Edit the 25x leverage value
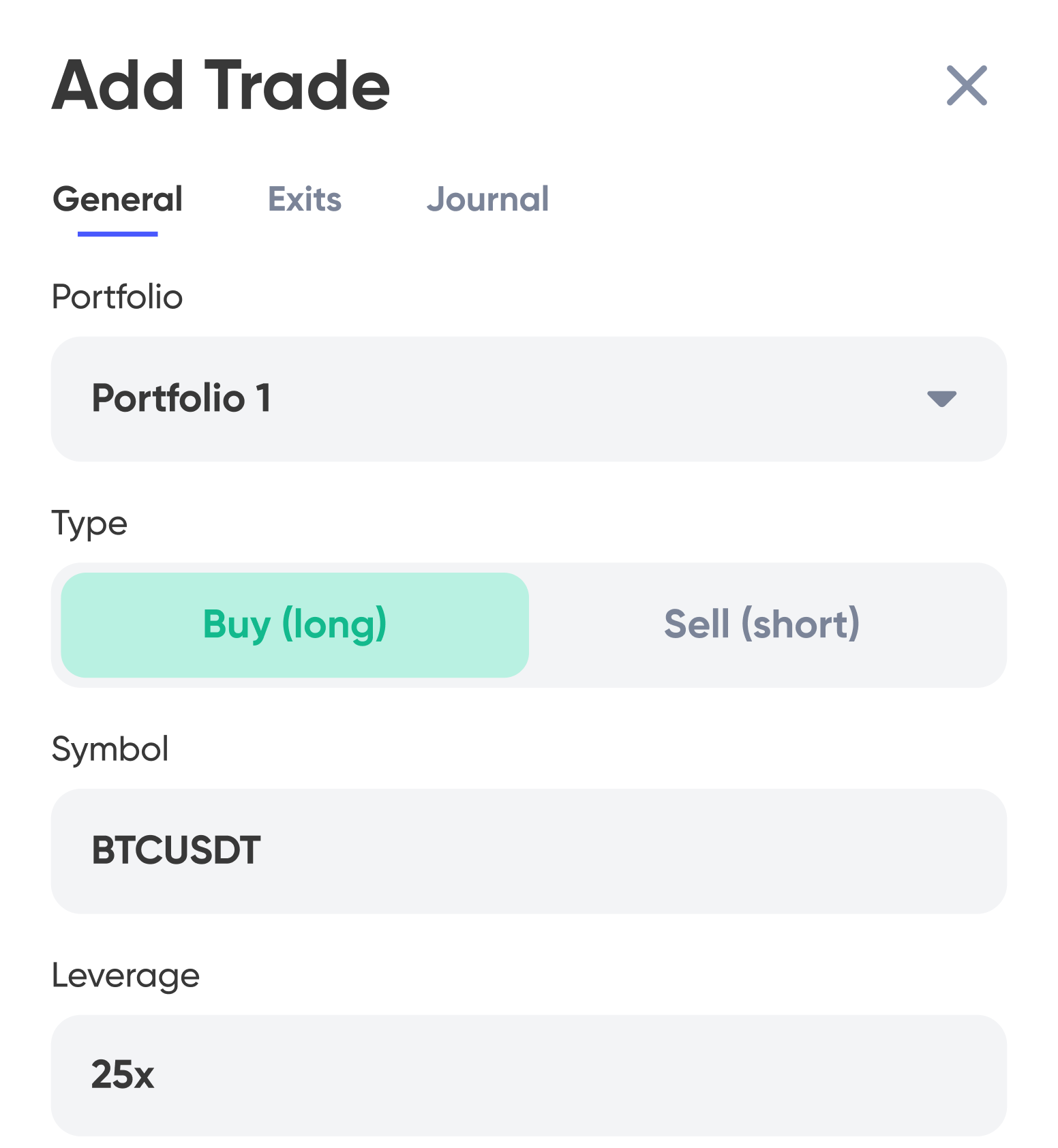Viewport: 1058px width, 1148px height. [124, 1076]
